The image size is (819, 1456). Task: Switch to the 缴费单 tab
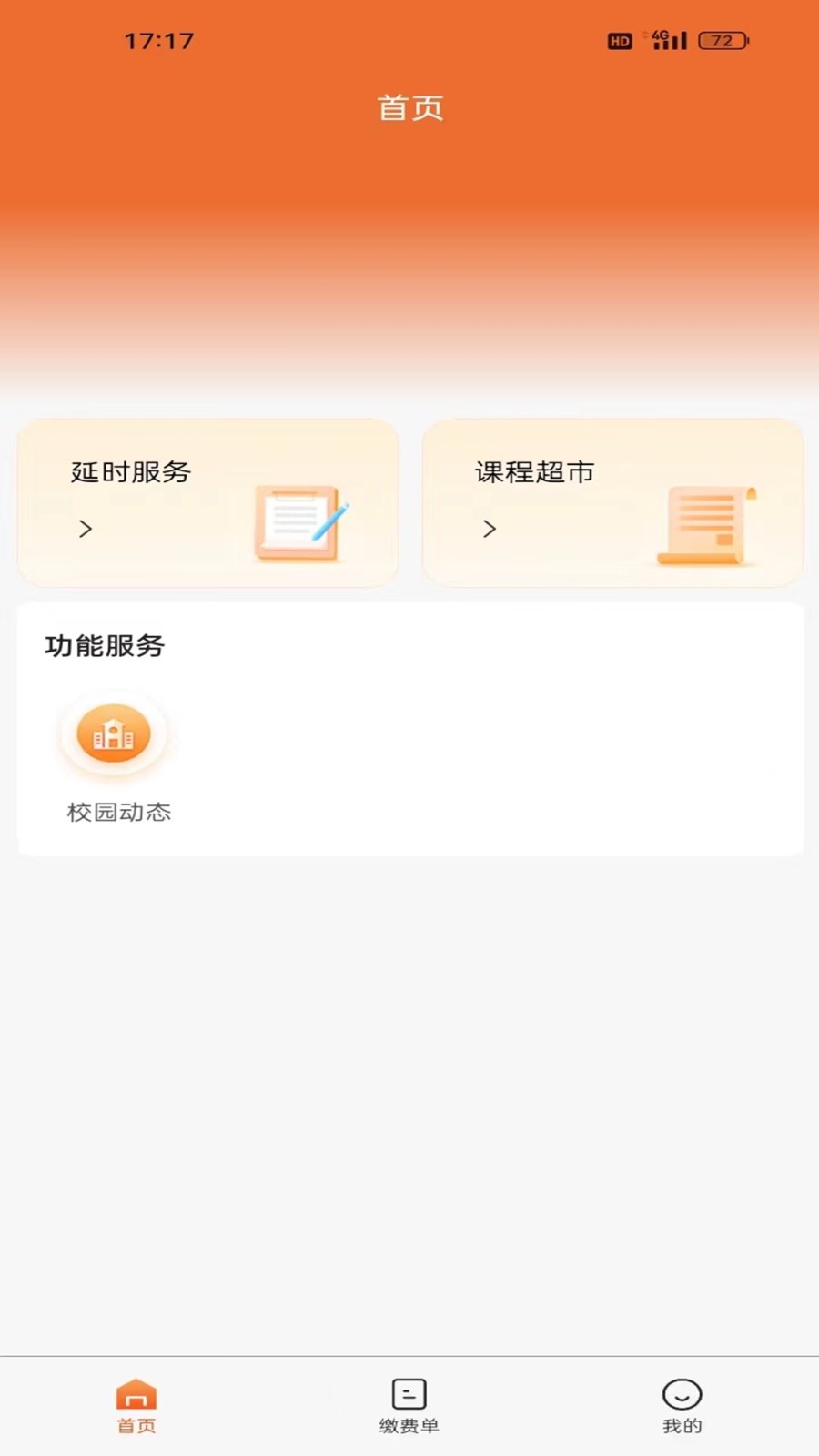coord(409,1406)
